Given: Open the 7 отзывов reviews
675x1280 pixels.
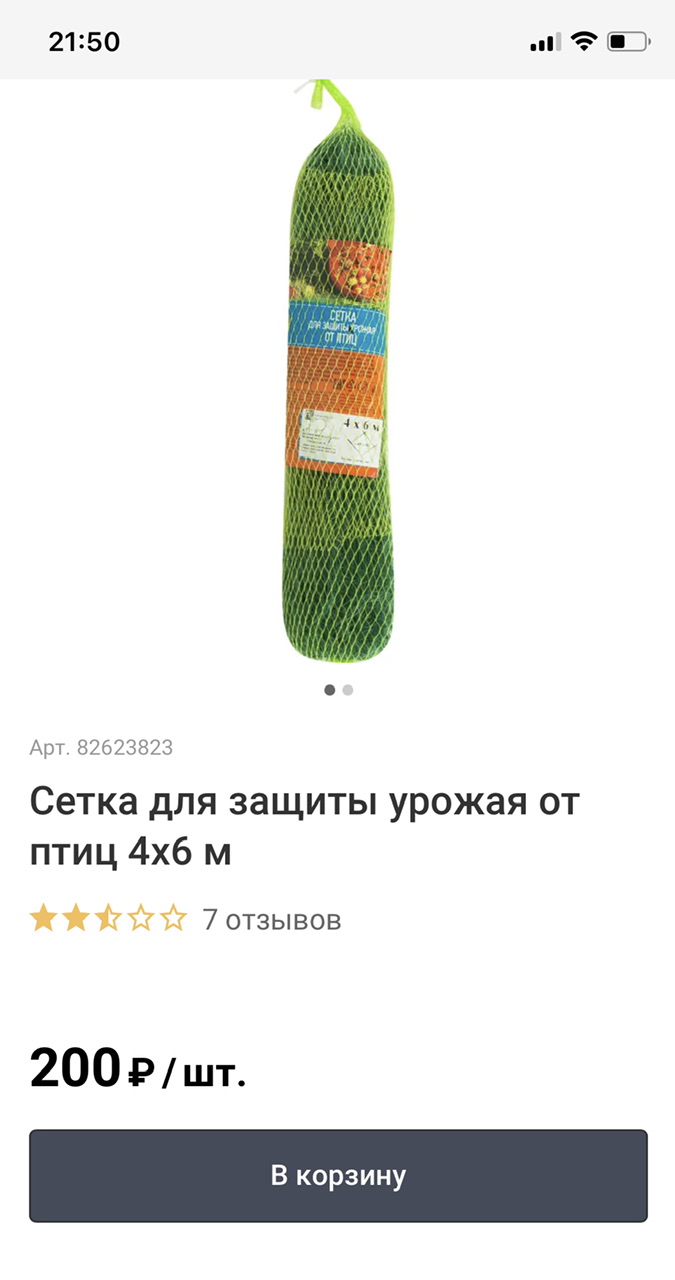Looking at the screenshot, I should tap(272, 919).
